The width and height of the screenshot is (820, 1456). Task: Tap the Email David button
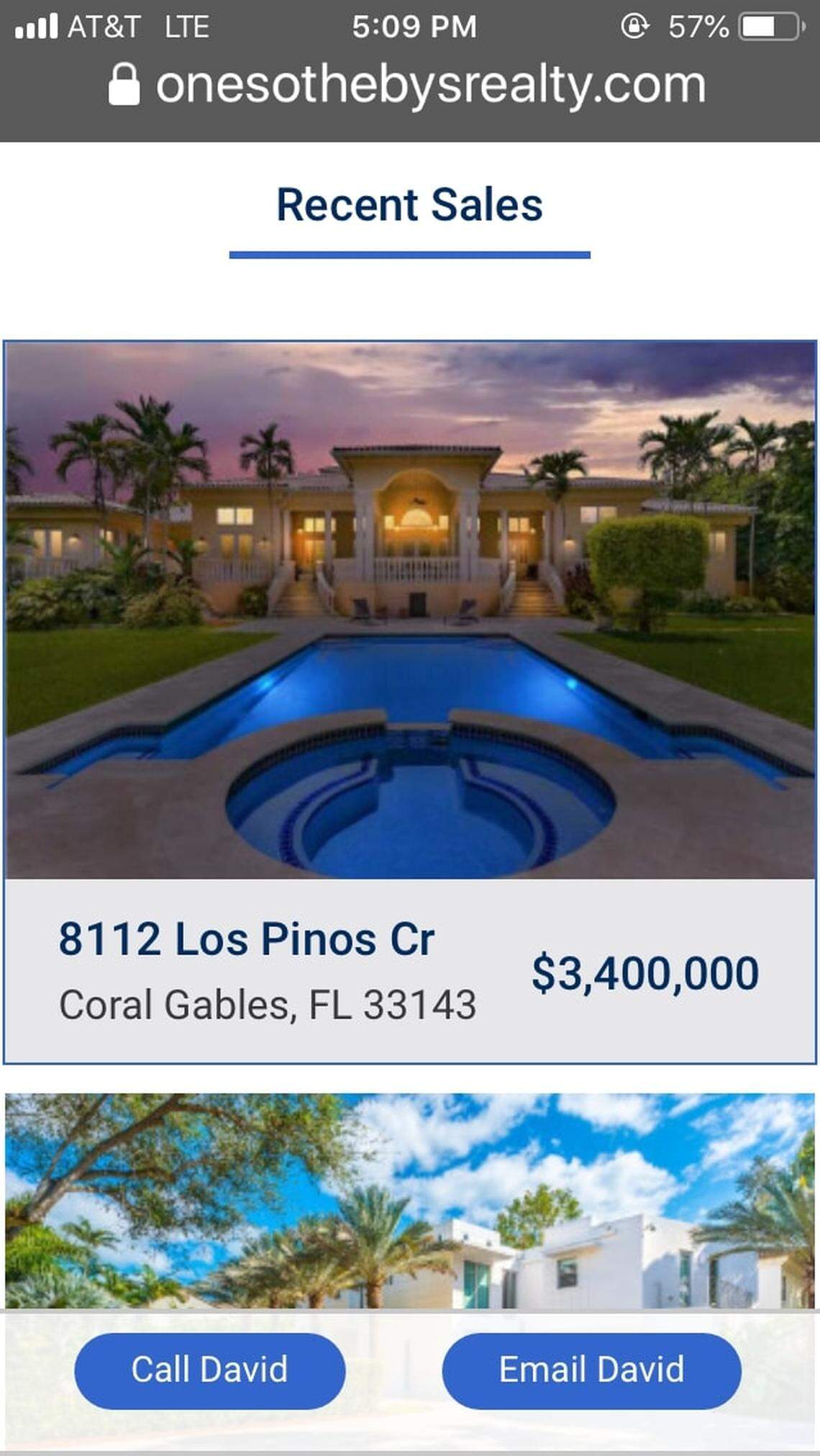click(x=590, y=1370)
